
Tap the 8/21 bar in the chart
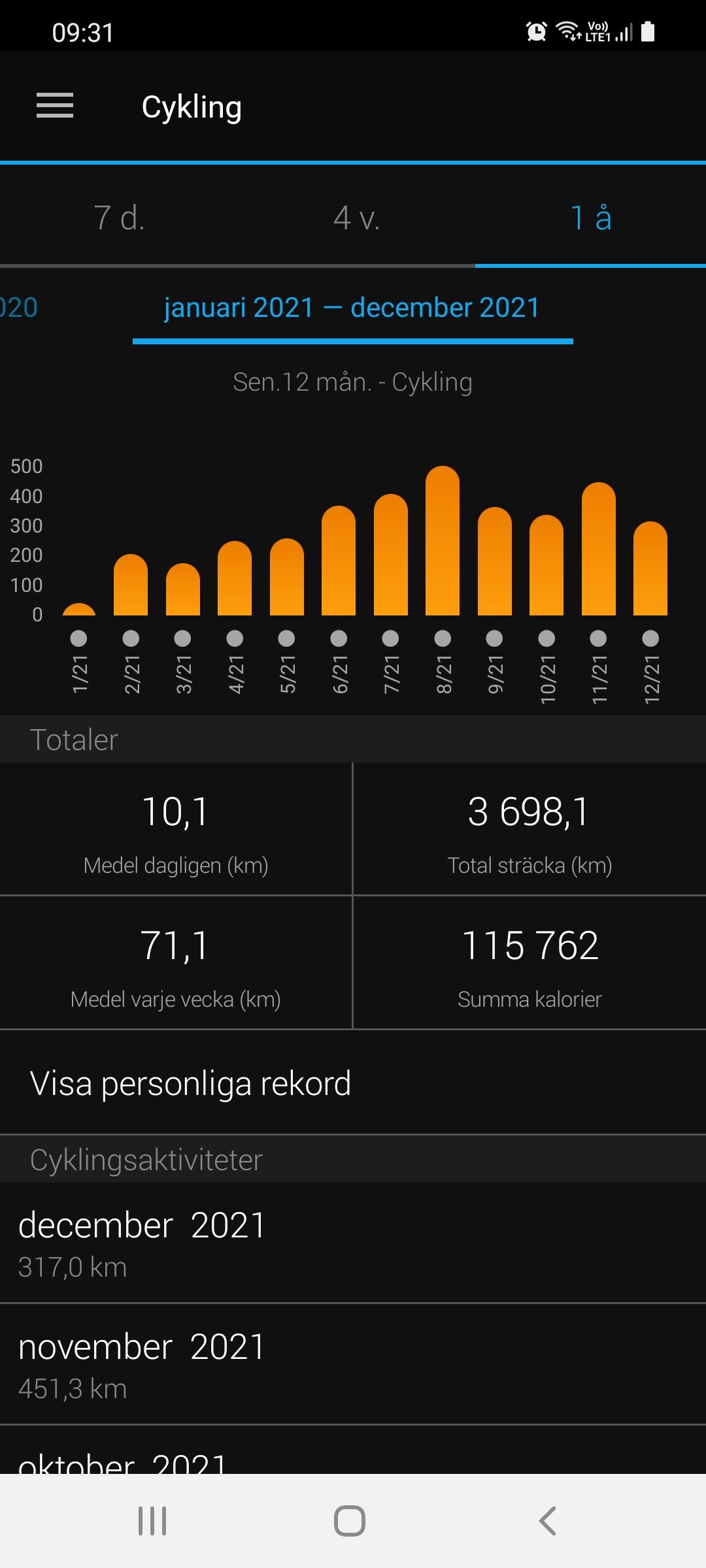pos(443,541)
